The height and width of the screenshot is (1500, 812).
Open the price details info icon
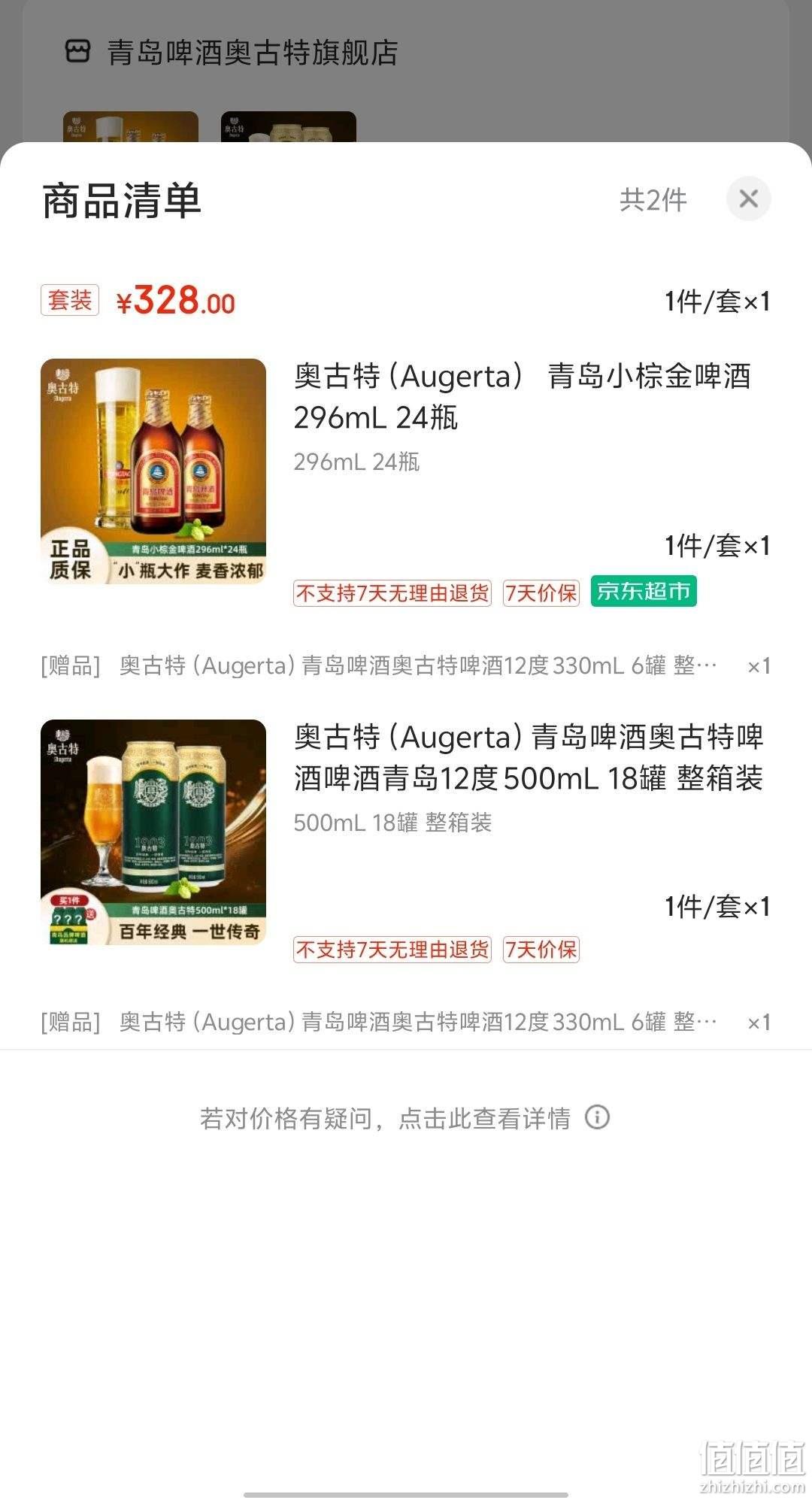[597, 1117]
